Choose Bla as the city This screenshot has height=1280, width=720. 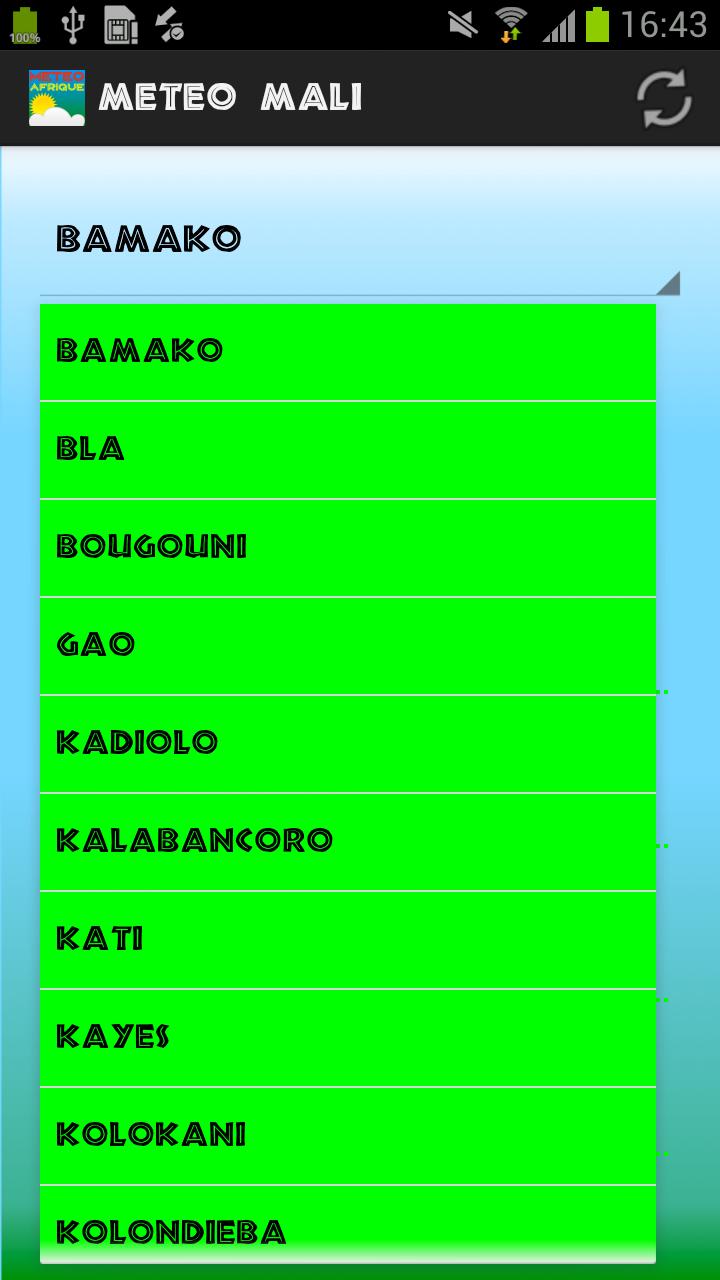point(347,449)
